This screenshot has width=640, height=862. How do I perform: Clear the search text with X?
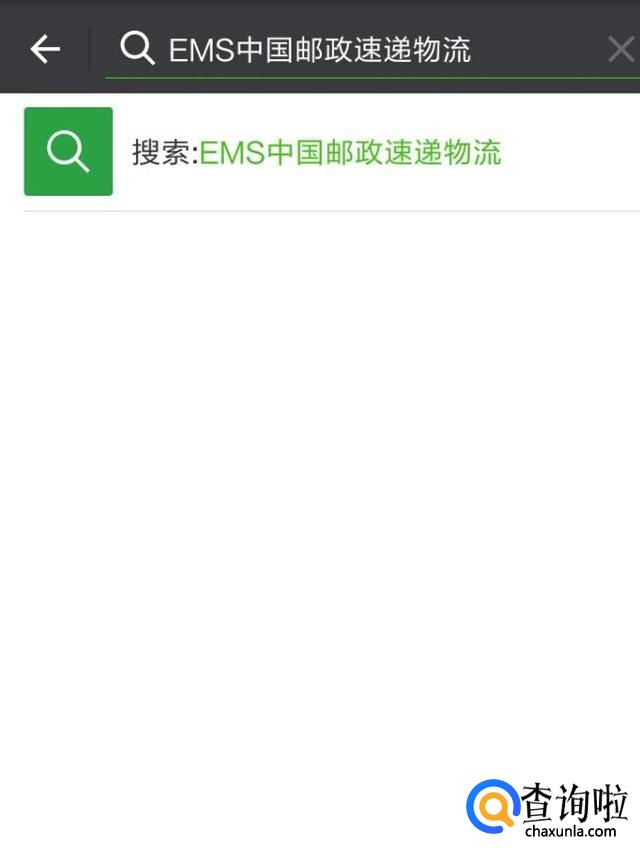click(620, 49)
